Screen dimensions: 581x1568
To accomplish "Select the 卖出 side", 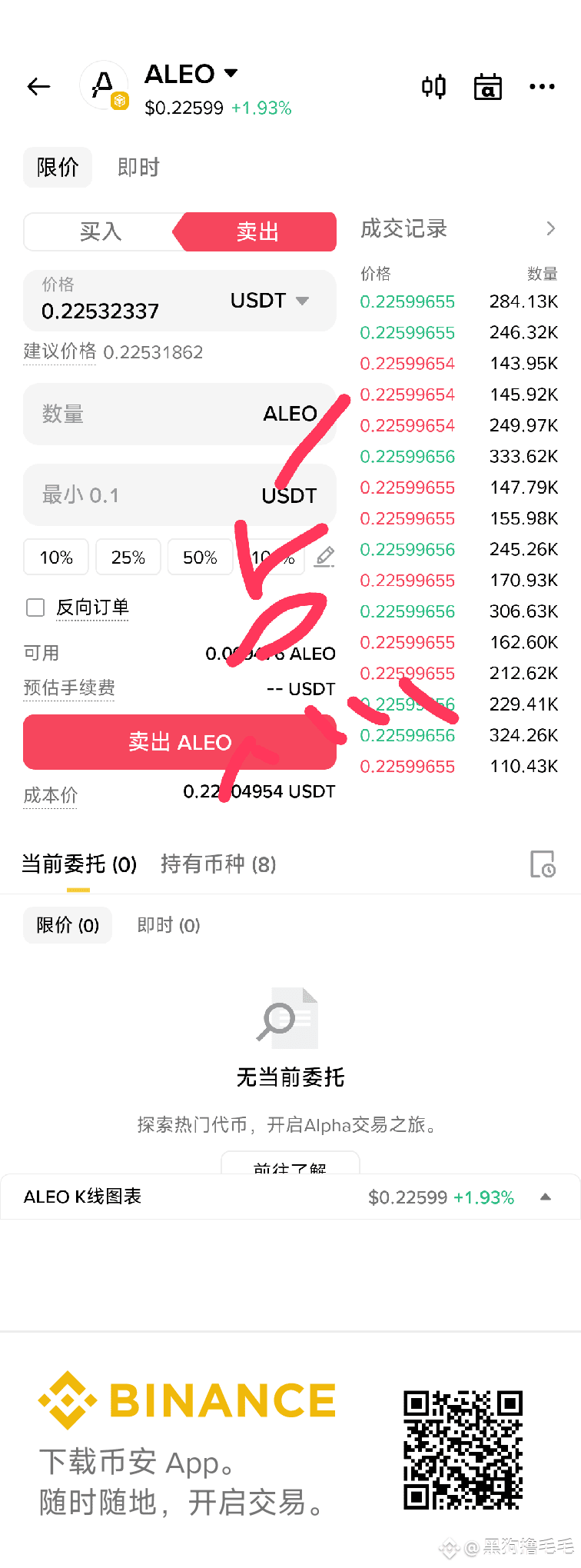I will (x=257, y=231).
